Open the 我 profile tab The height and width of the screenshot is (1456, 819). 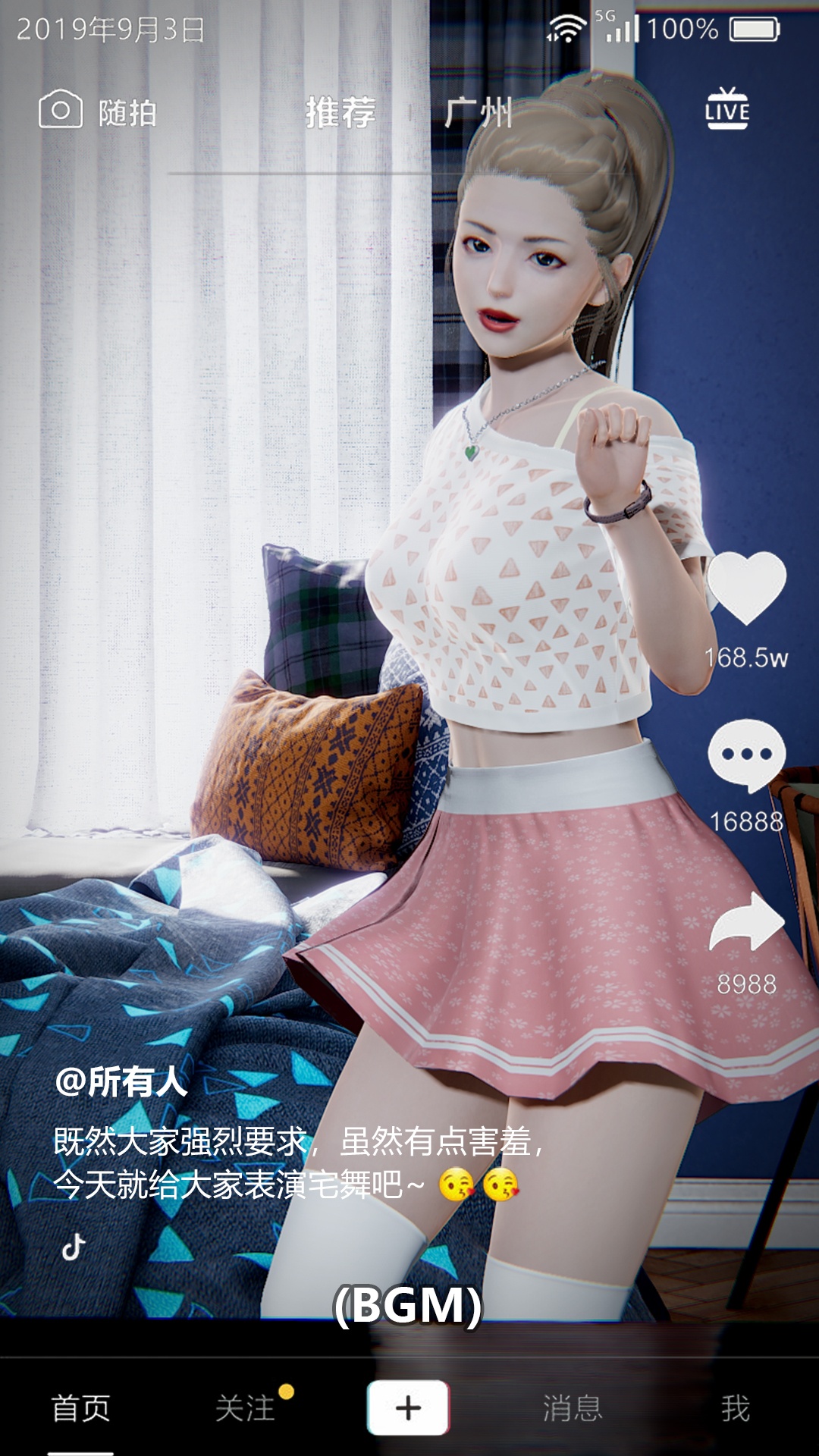click(x=735, y=1408)
